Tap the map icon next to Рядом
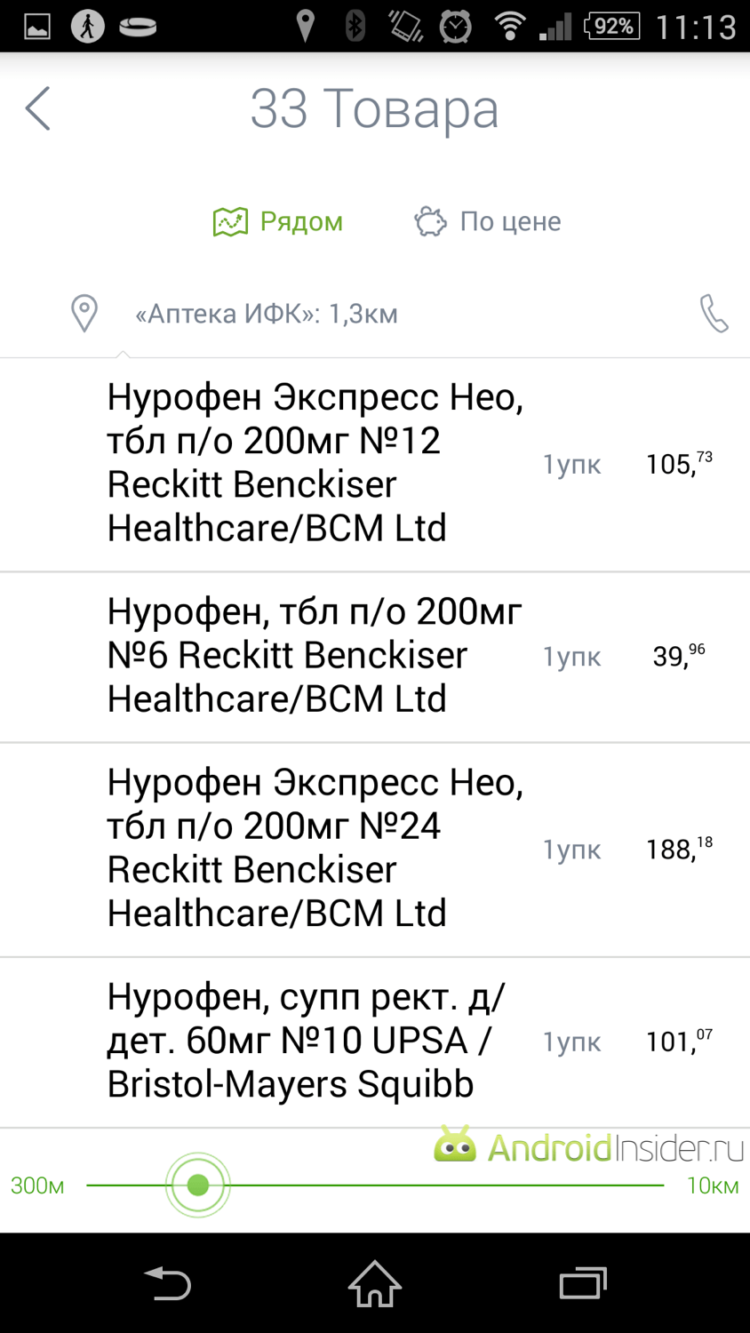The height and width of the screenshot is (1333, 750). pos(230,221)
